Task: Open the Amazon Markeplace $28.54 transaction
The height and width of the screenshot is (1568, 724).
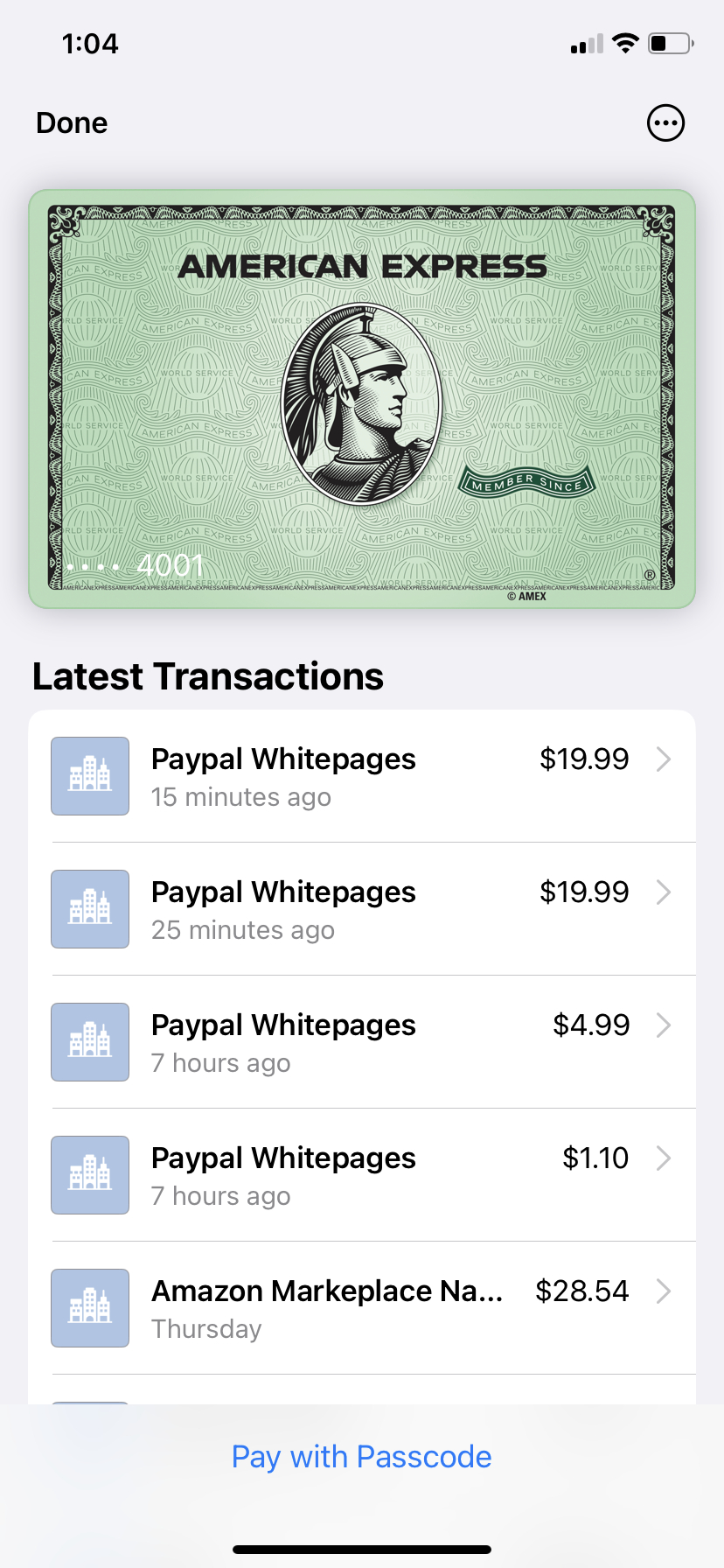Action: point(362,1309)
